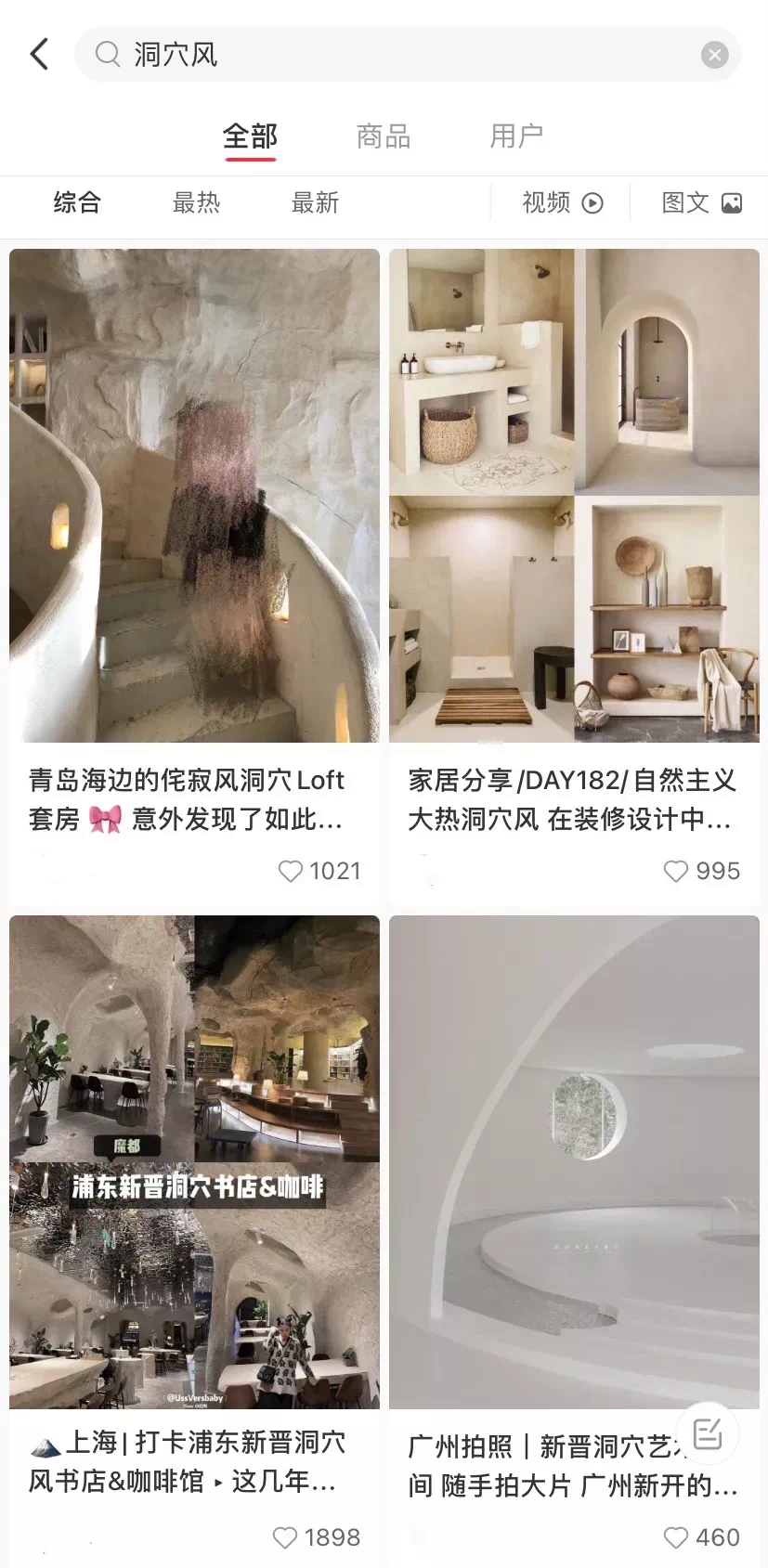The image size is (768, 1568).
Task: Tap the floating edit note button
Action: [x=708, y=1433]
